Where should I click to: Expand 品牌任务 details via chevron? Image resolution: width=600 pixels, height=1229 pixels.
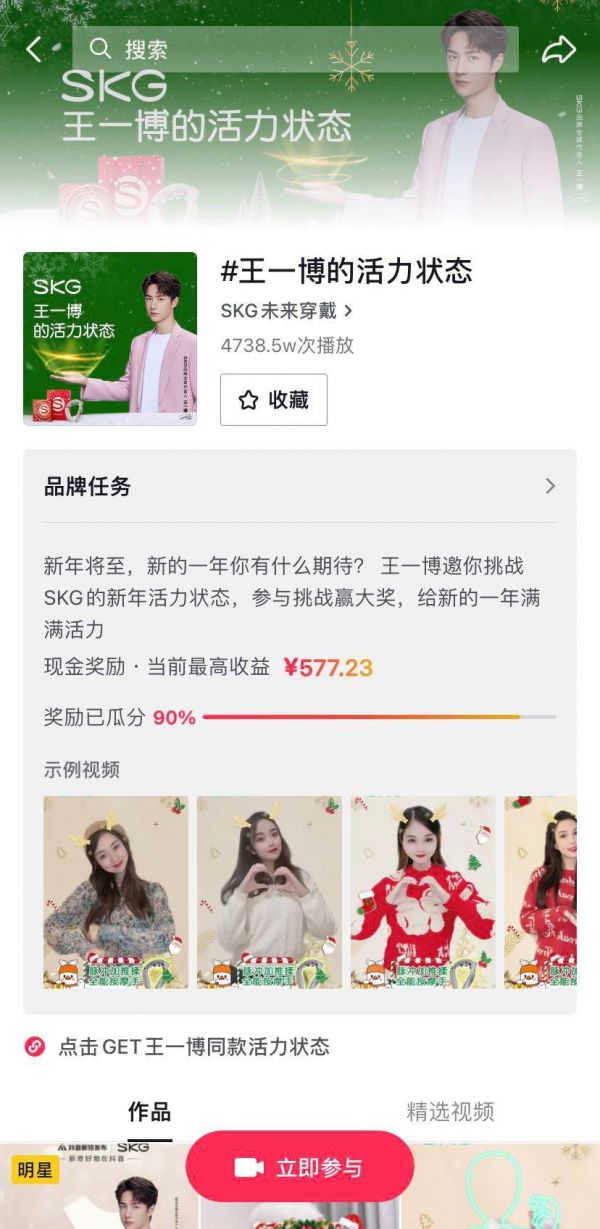coord(550,486)
